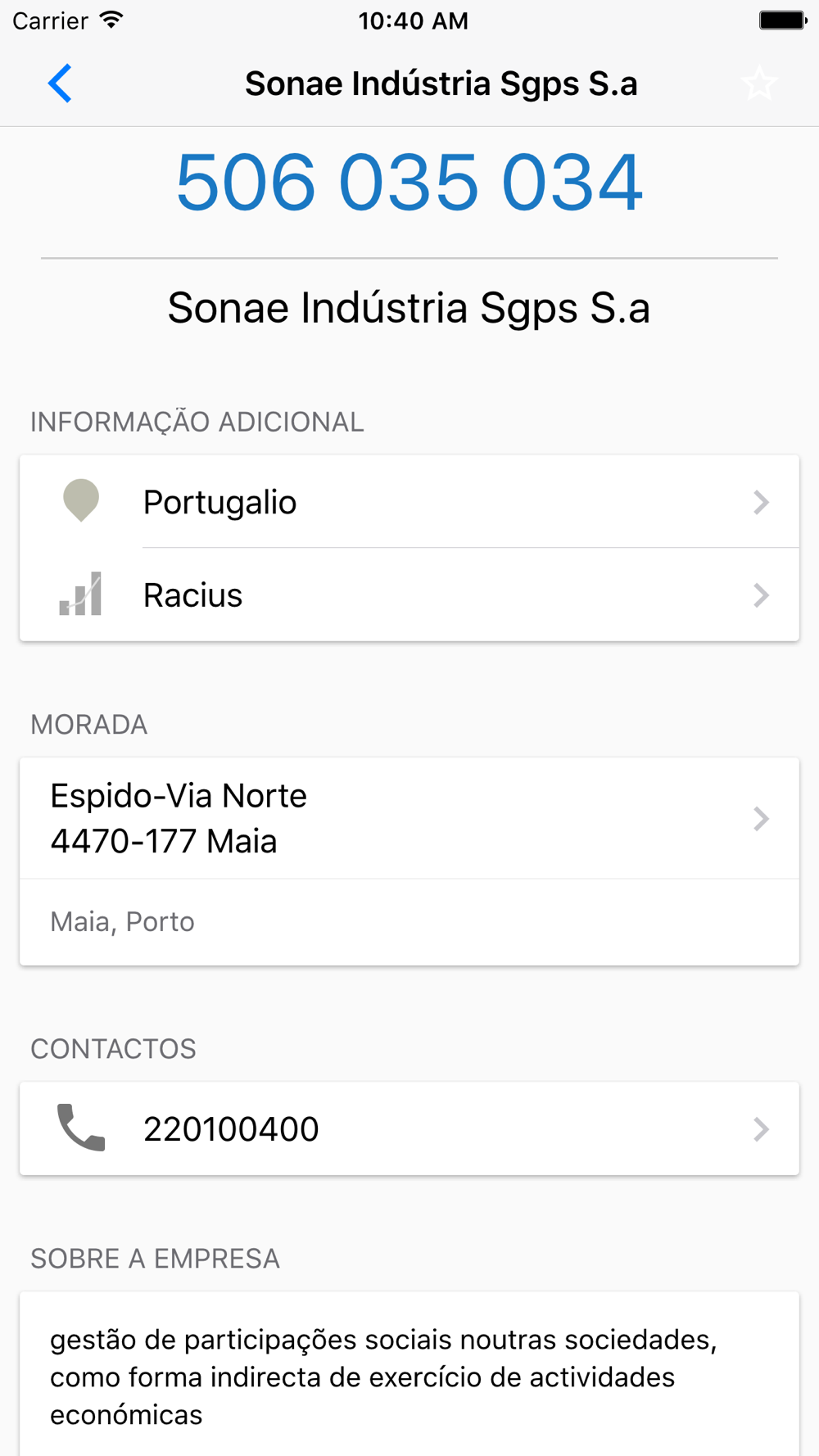Open the Espido-Via Norte address row

(409, 819)
